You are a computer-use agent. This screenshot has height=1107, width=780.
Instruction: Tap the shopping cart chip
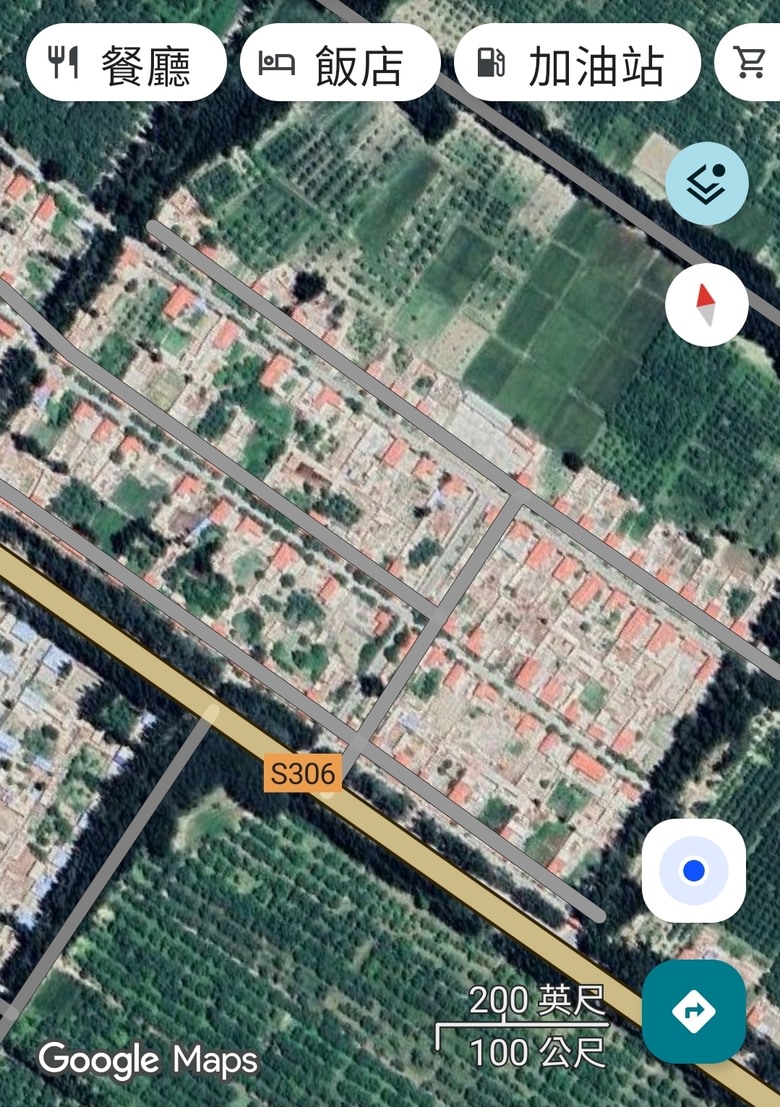pyautogui.click(x=750, y=63)
